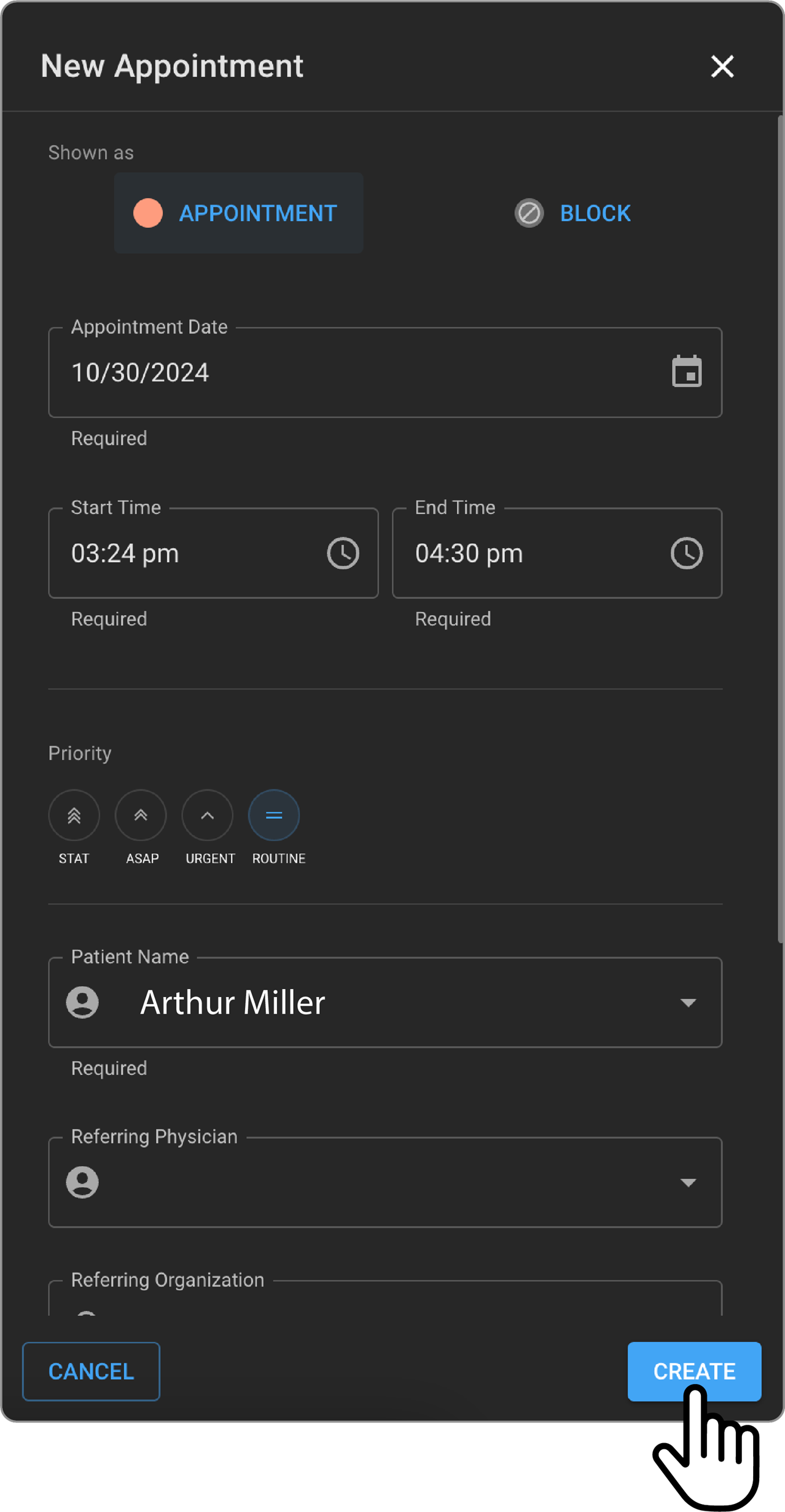Expand the Referring Physician dropdown
This screenshot has height=1512, width=785.
pyautogui.click(x=687, y=1183)
